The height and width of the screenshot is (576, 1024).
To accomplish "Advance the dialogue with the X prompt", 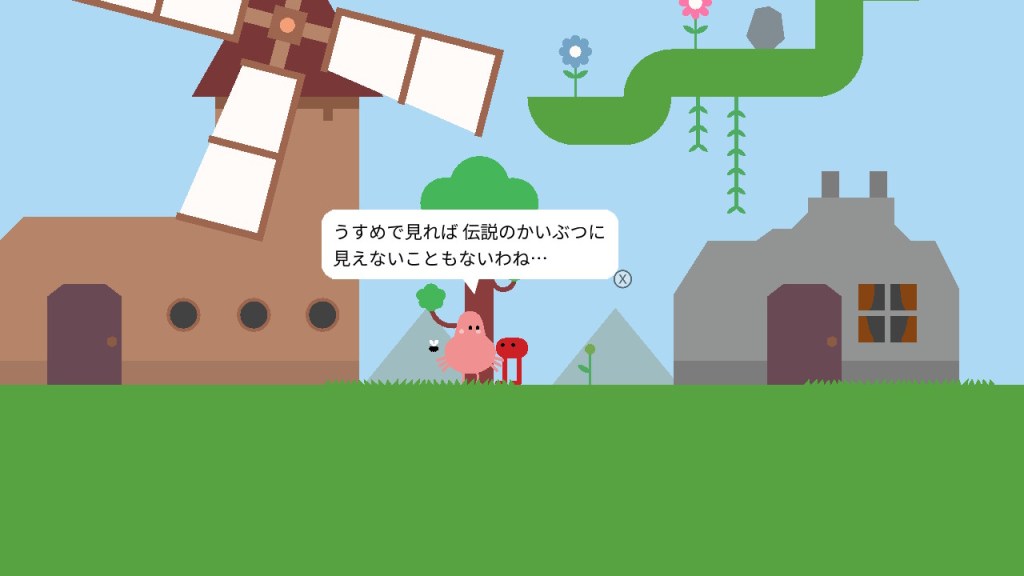I will (x=622, y=279).
